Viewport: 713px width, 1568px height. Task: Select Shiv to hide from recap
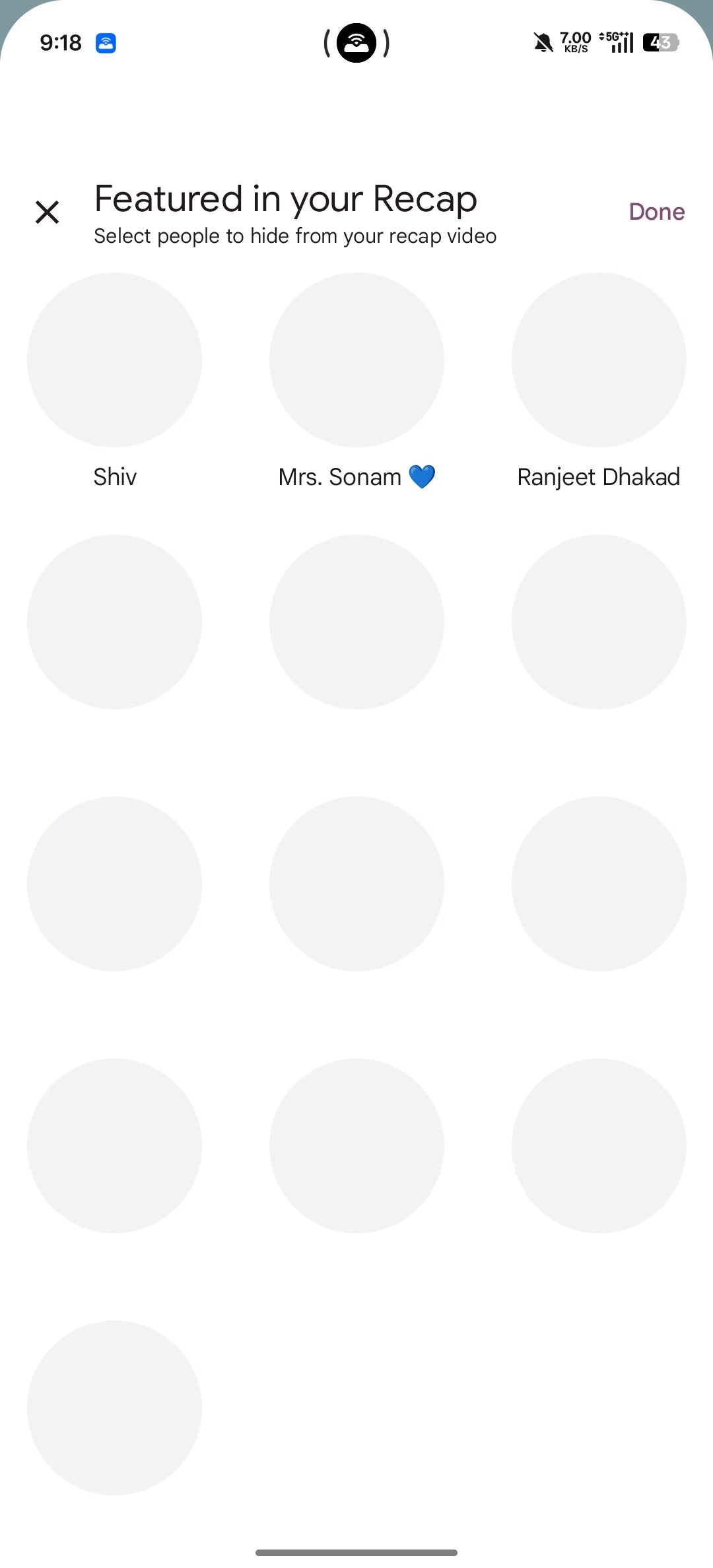coord(114,360)
